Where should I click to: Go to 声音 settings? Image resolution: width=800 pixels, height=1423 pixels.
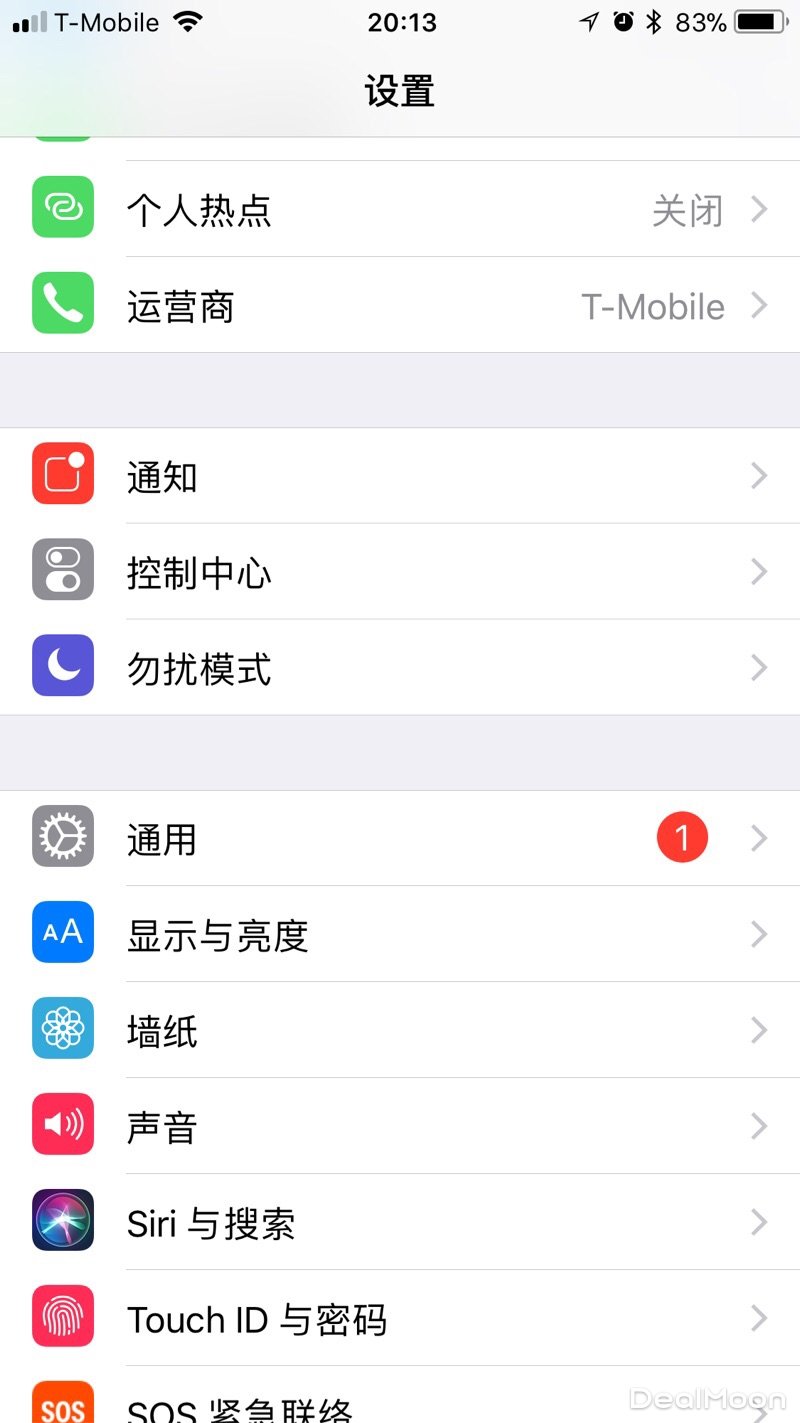click(x=400, y=1126)
